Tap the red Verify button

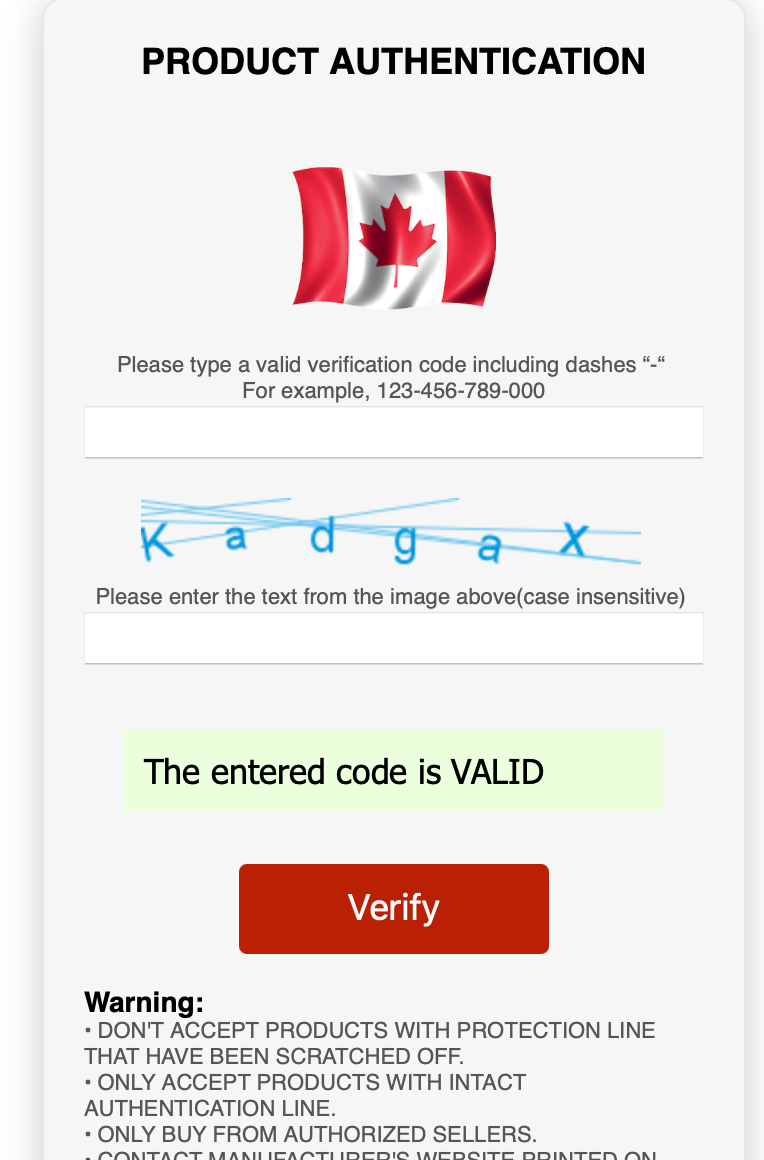tap(393, 908)
